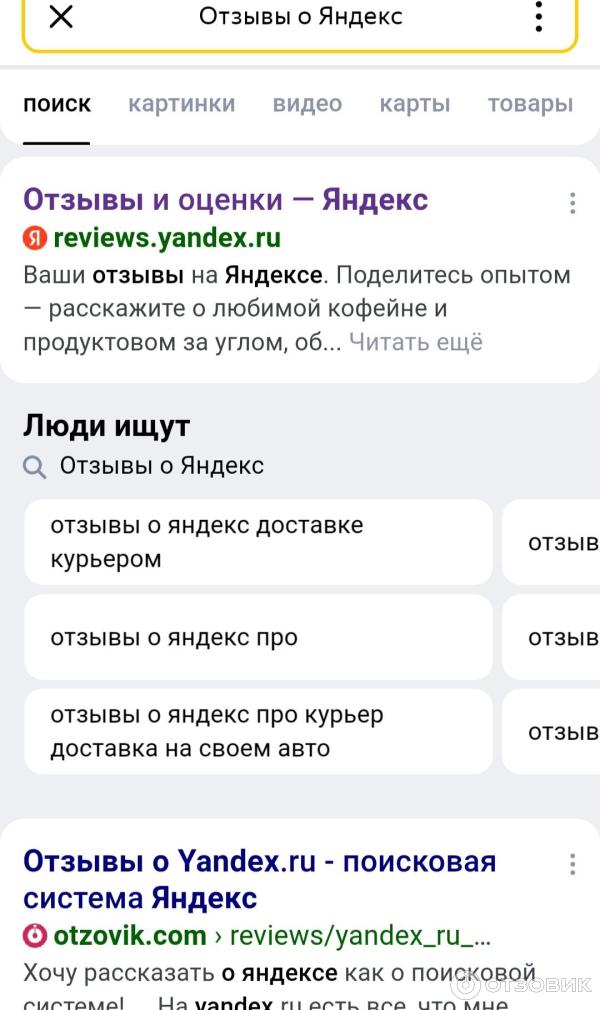Expand the snippet with Читать ещё
The width and height of the screenshot is (600, 1010).
pos(415,342)
